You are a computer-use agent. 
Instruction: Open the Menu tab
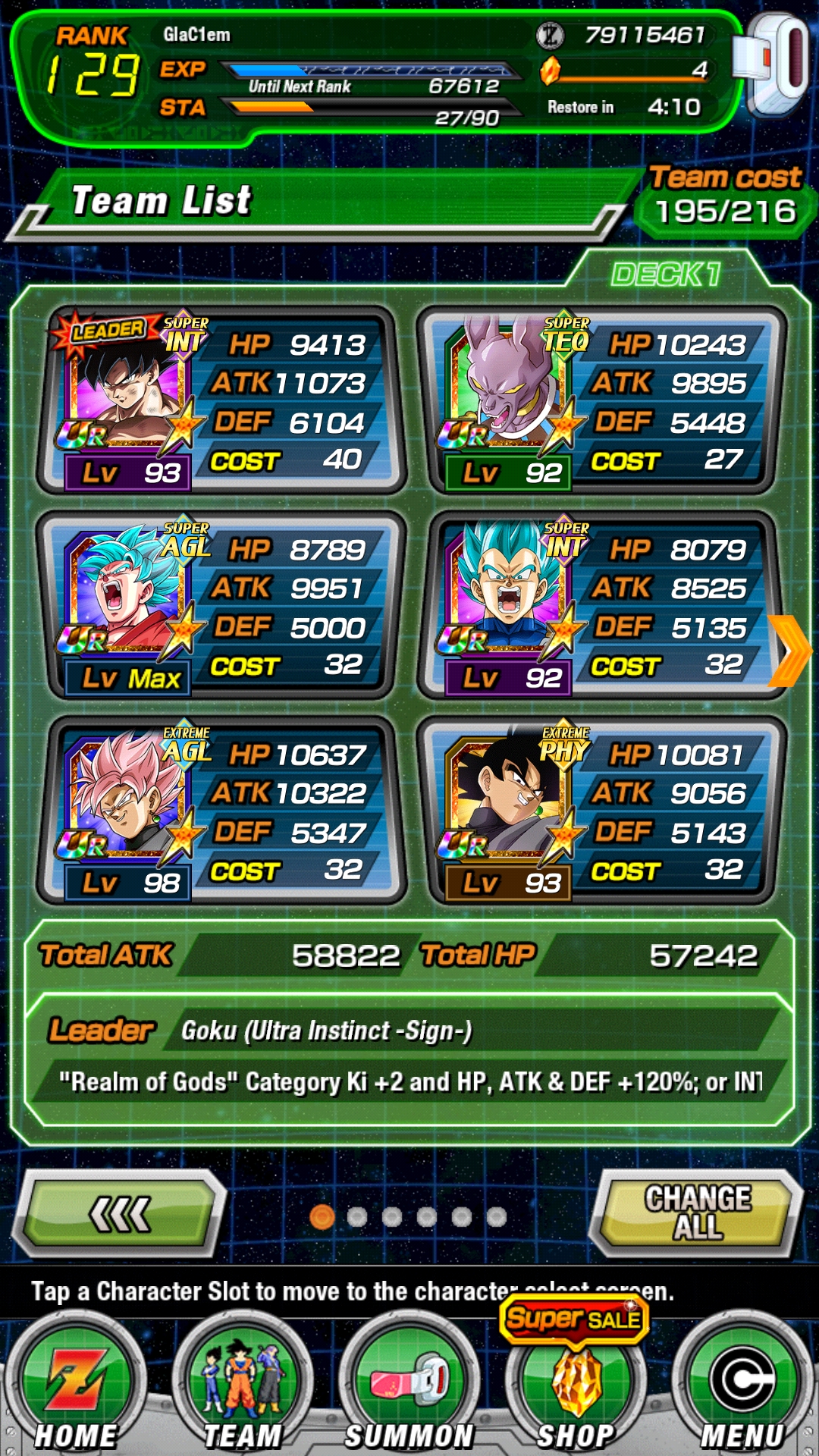(x=742, y=1388)
